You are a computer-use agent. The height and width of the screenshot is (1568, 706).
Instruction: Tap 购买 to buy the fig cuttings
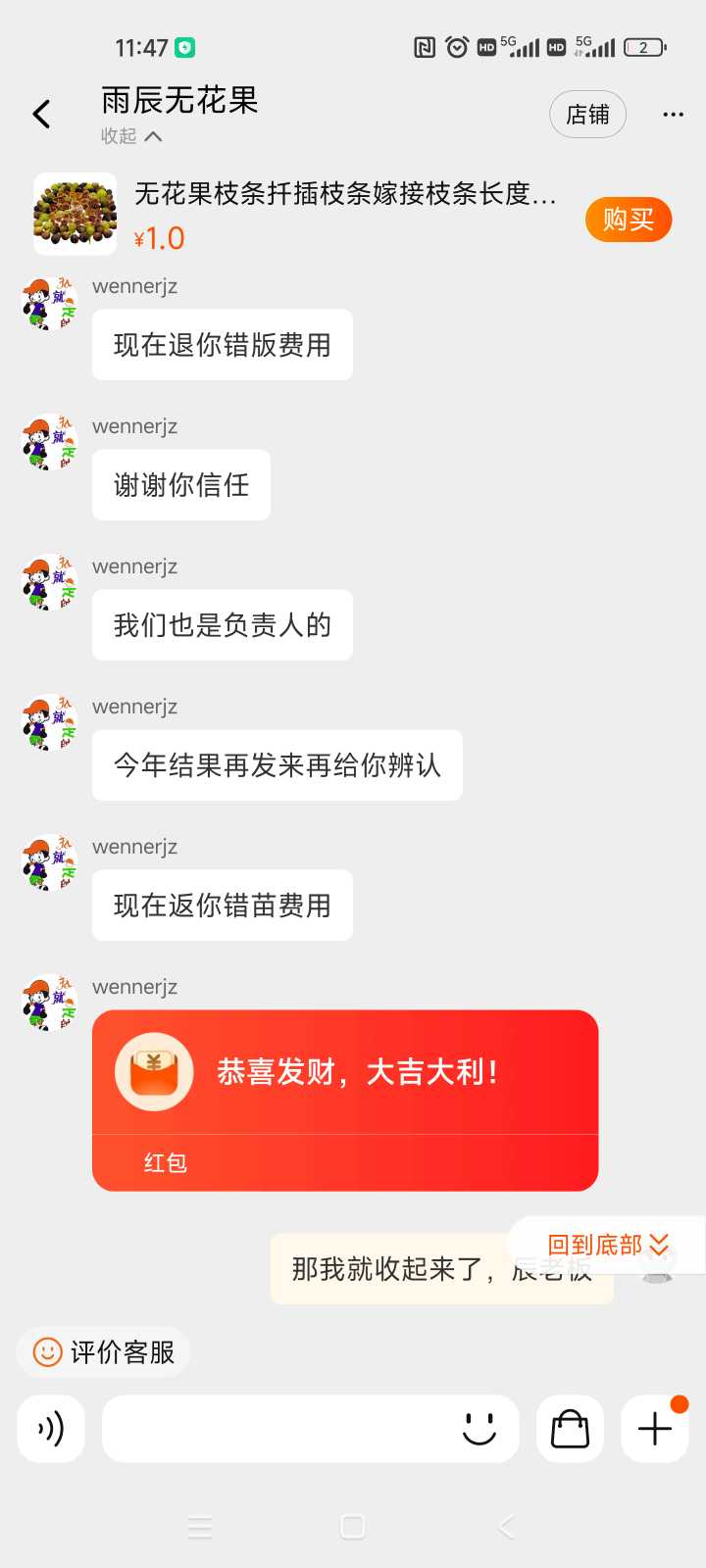pyautogui.click(x=629, y=219)
